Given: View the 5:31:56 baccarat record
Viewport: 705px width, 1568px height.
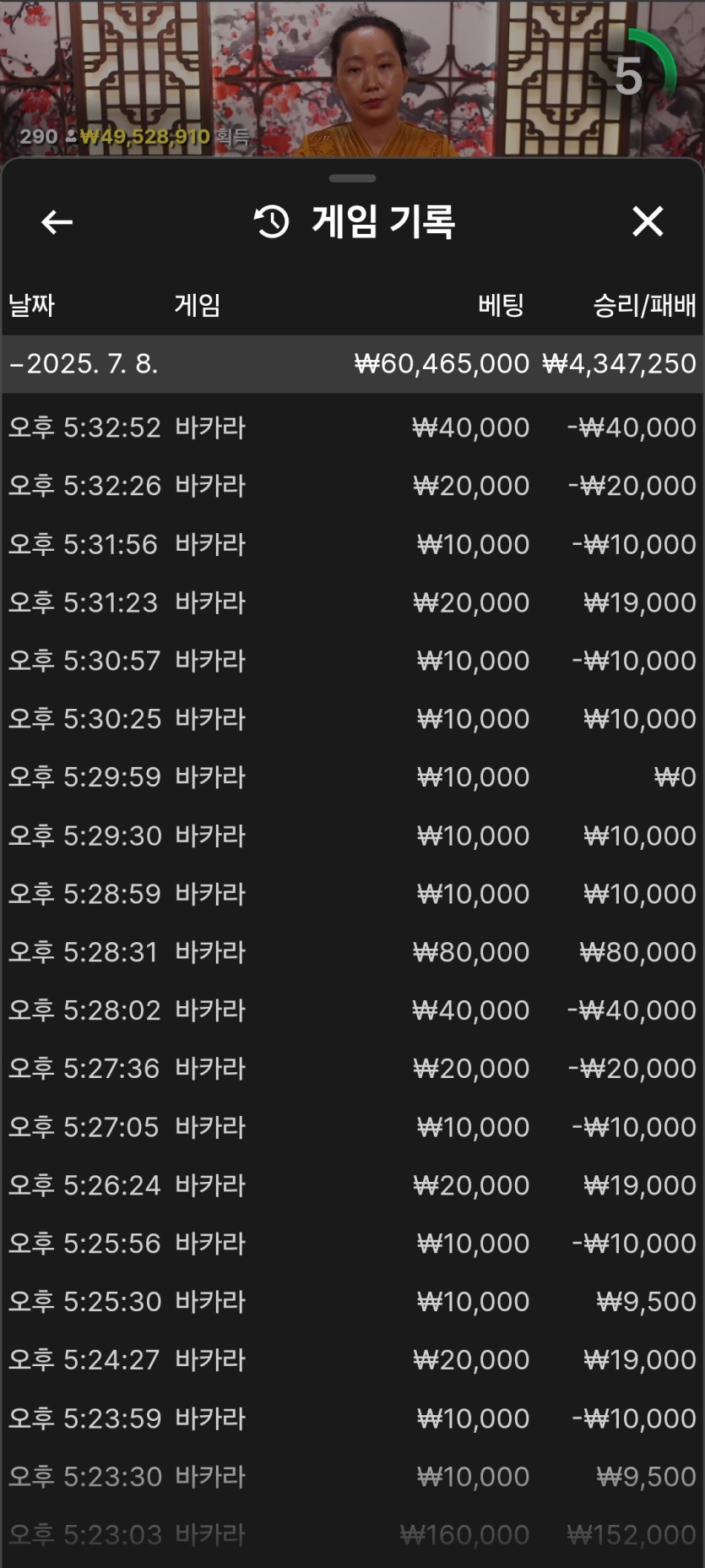Looking at the screenshot, I should point(352,544).
